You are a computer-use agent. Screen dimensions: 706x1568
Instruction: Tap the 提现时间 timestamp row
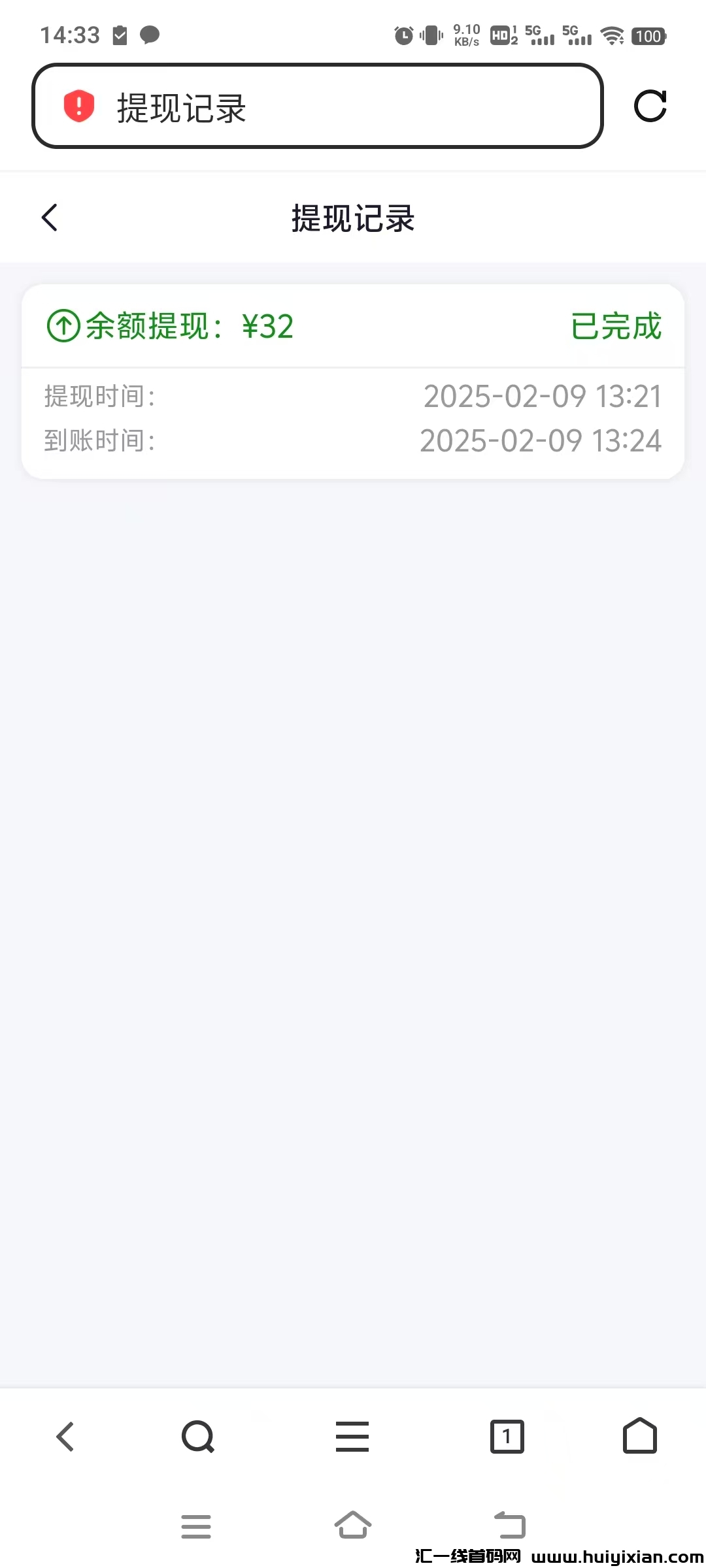click(x=353, y=397)
